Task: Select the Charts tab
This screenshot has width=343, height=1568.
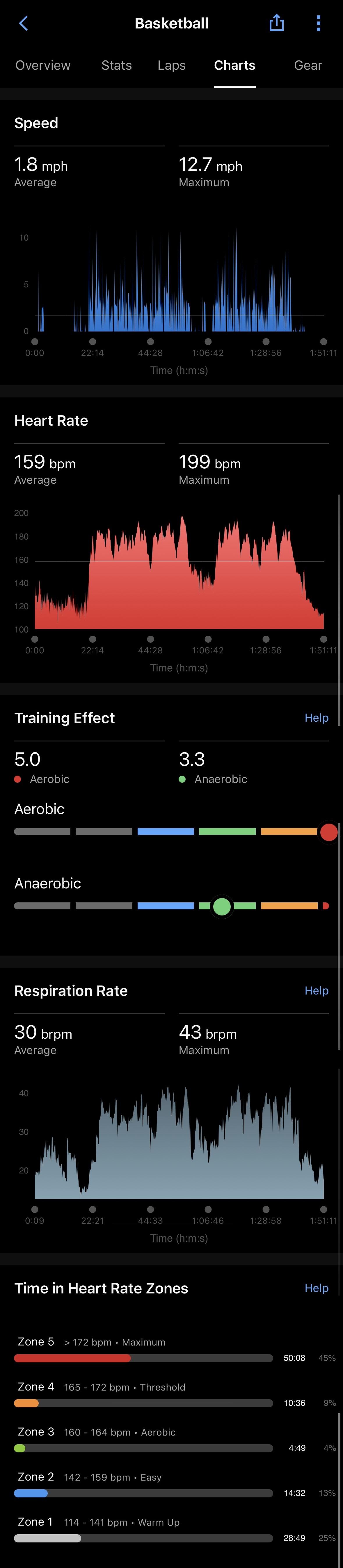Action: click(x=234, y=65)
